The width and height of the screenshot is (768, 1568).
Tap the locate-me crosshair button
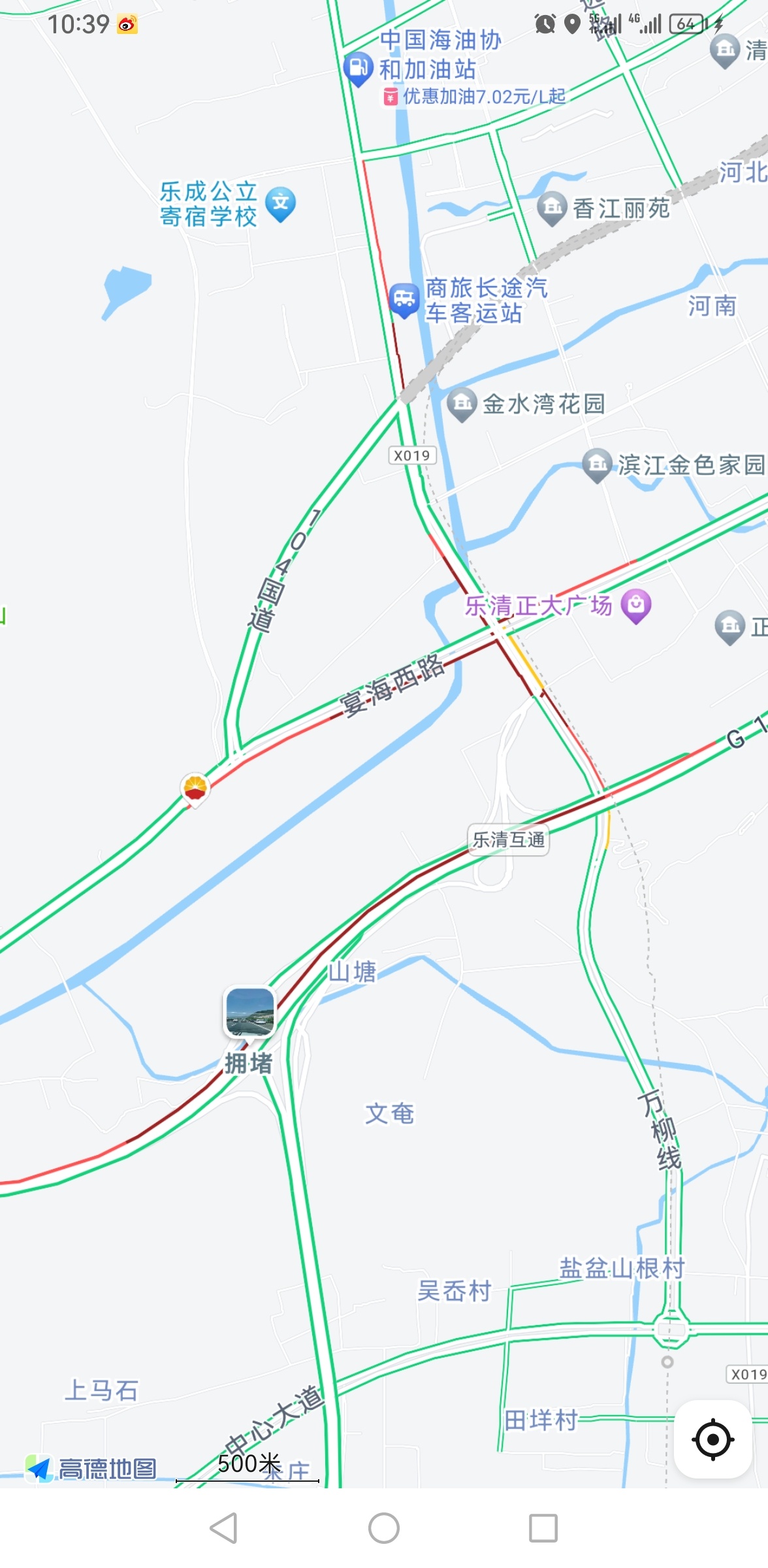(x=712, y=1439)
